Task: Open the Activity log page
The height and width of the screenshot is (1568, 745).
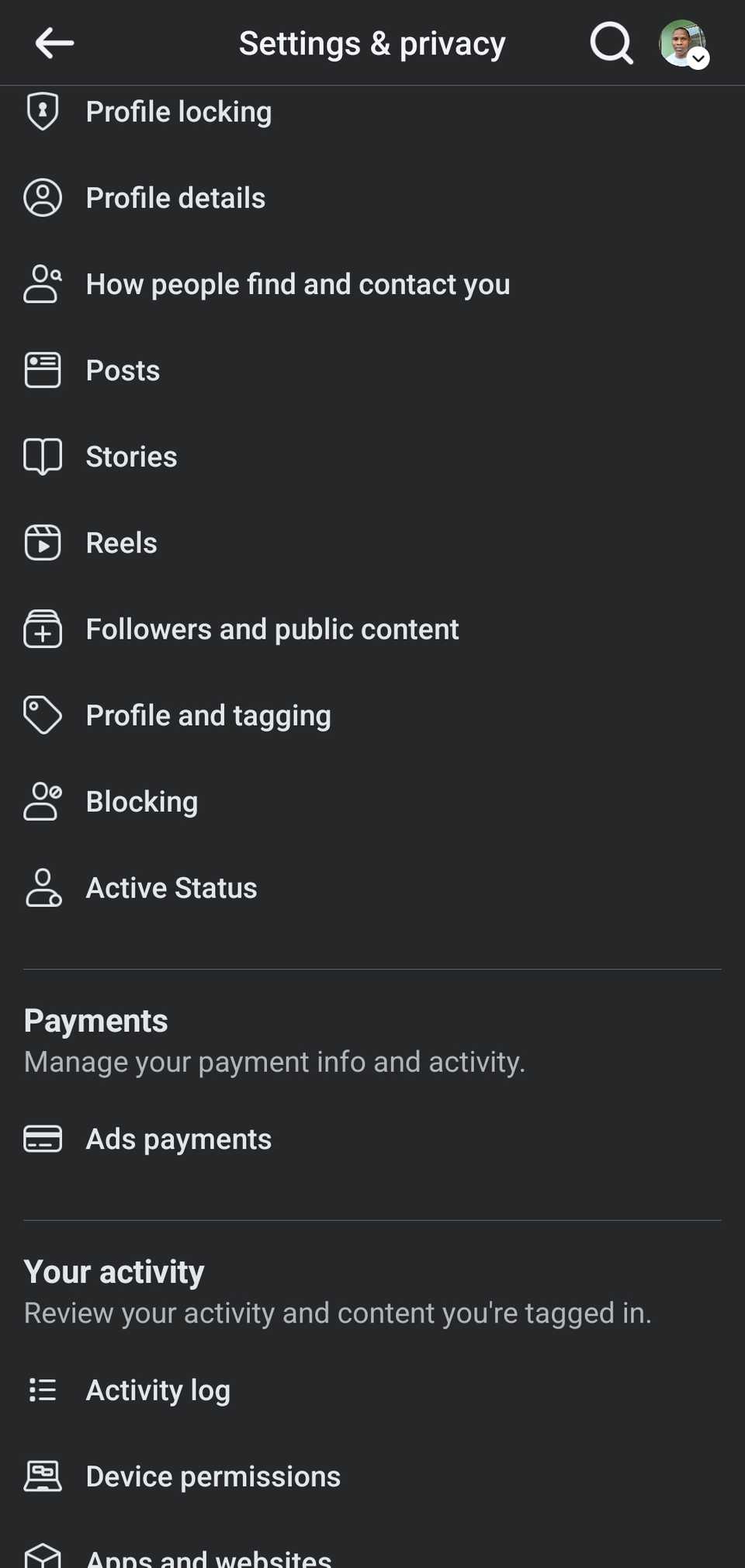Action: pyautogui.click(x=158, y=1389)
